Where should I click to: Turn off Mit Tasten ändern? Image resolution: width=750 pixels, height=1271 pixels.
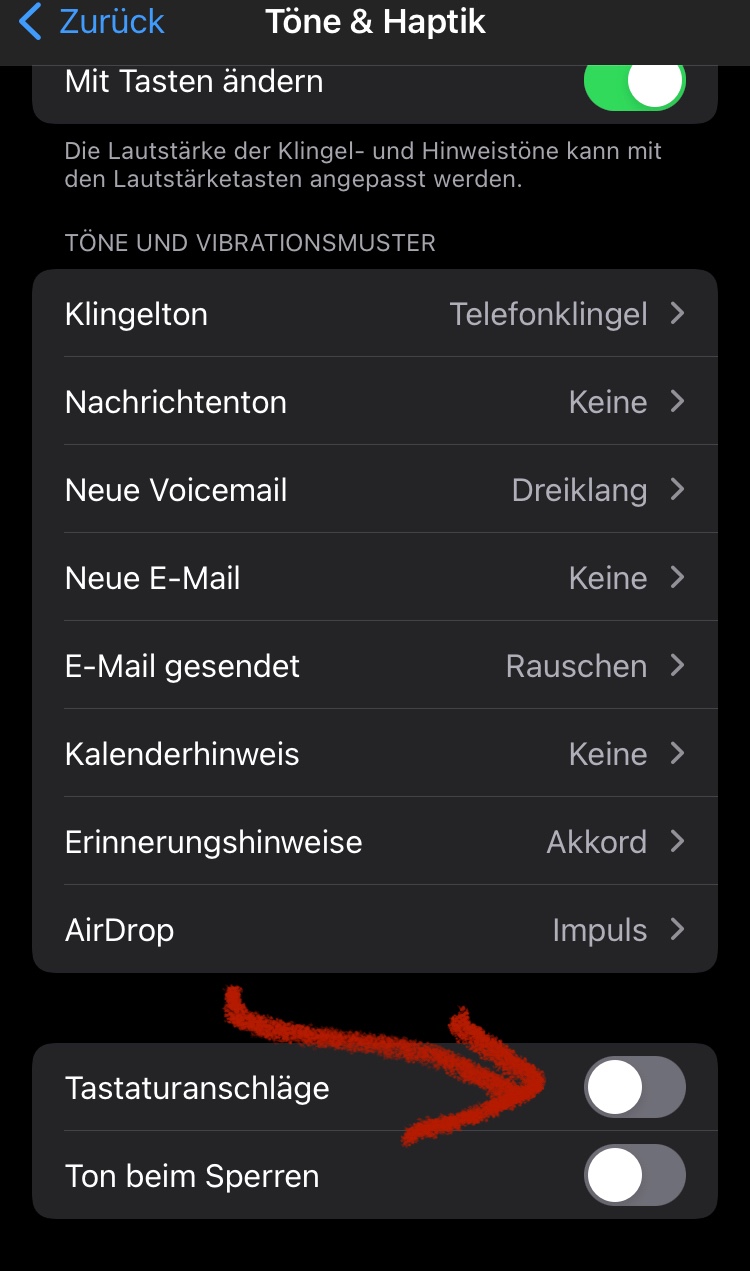point(634,82)
